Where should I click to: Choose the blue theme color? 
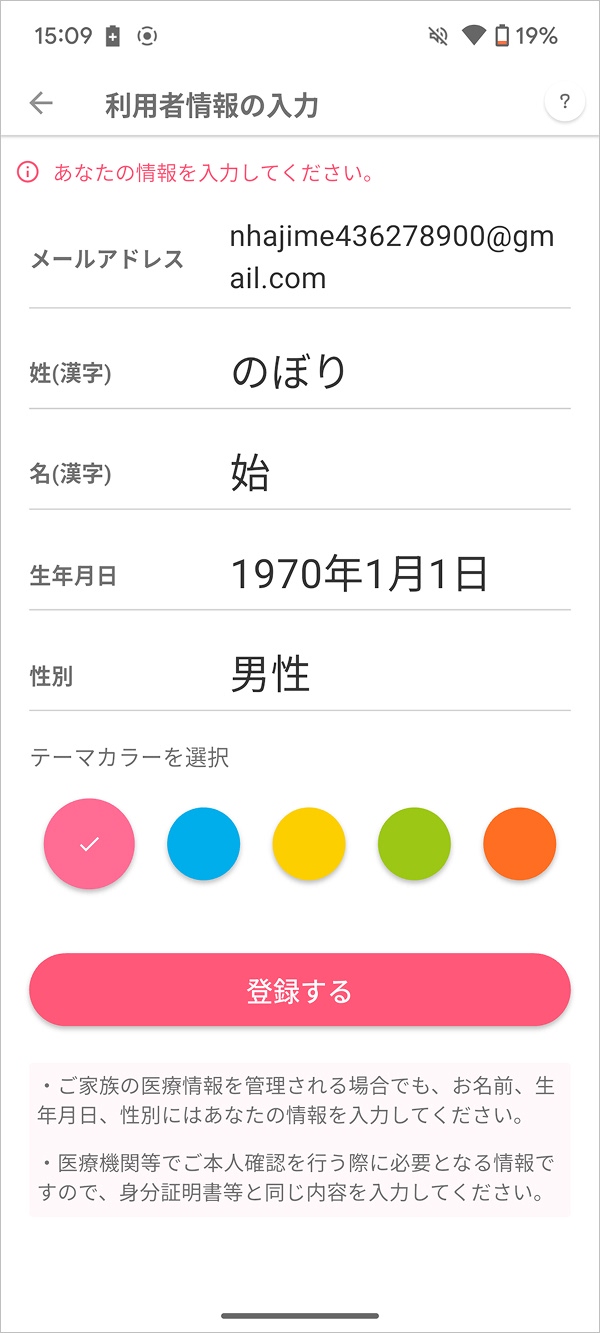pyautogui.click(x=203, y=844)
